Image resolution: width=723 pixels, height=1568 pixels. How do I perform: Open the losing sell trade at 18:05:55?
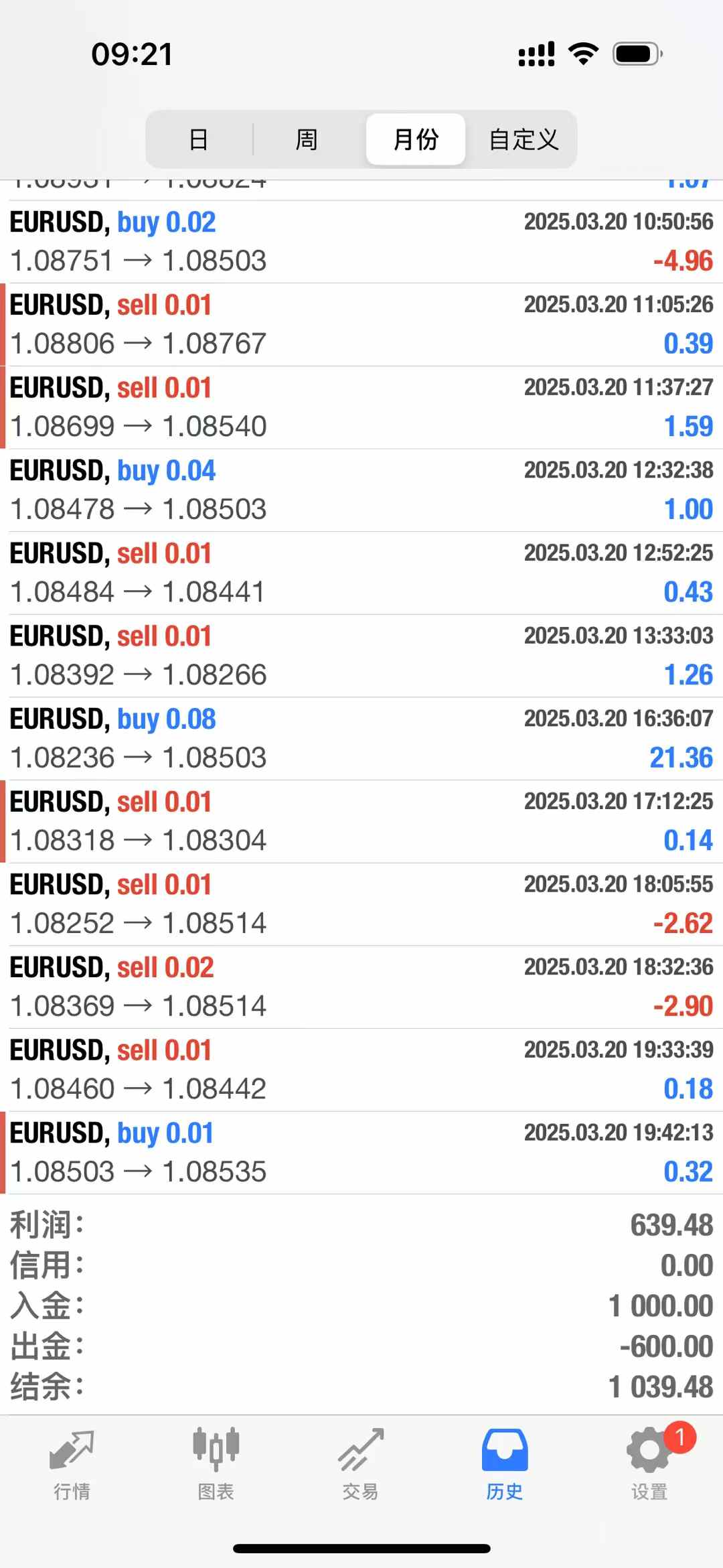point(361,904)
